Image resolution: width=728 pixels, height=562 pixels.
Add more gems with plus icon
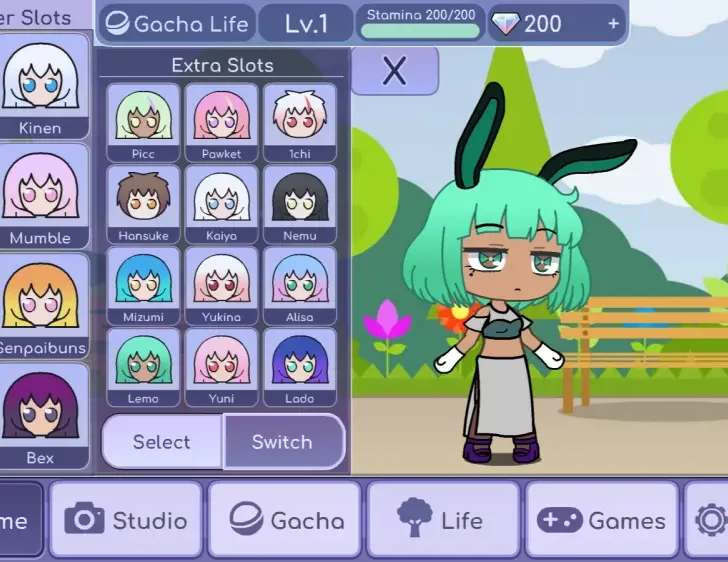coord(613,24)
